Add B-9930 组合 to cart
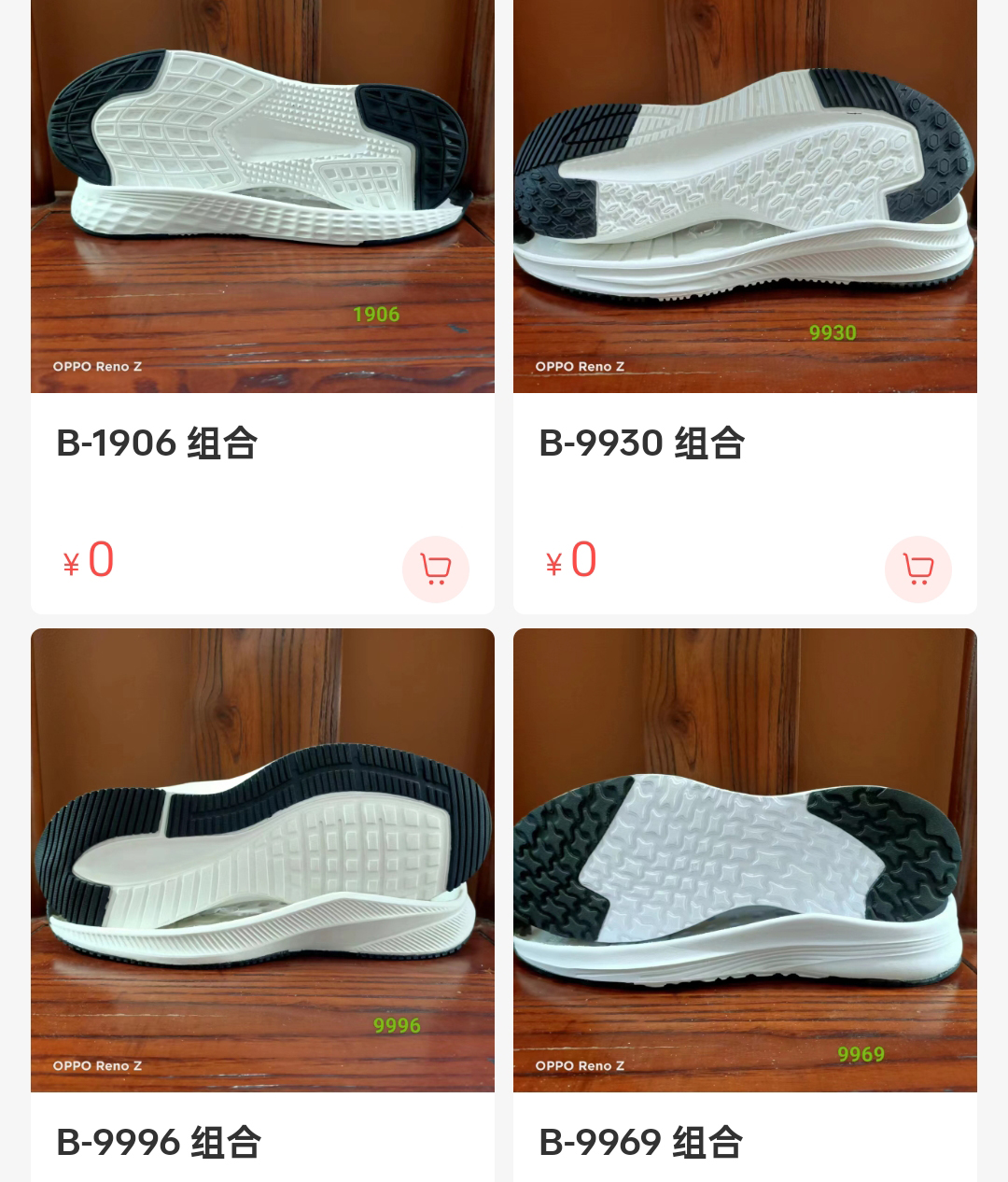 [x=917, y=569]
